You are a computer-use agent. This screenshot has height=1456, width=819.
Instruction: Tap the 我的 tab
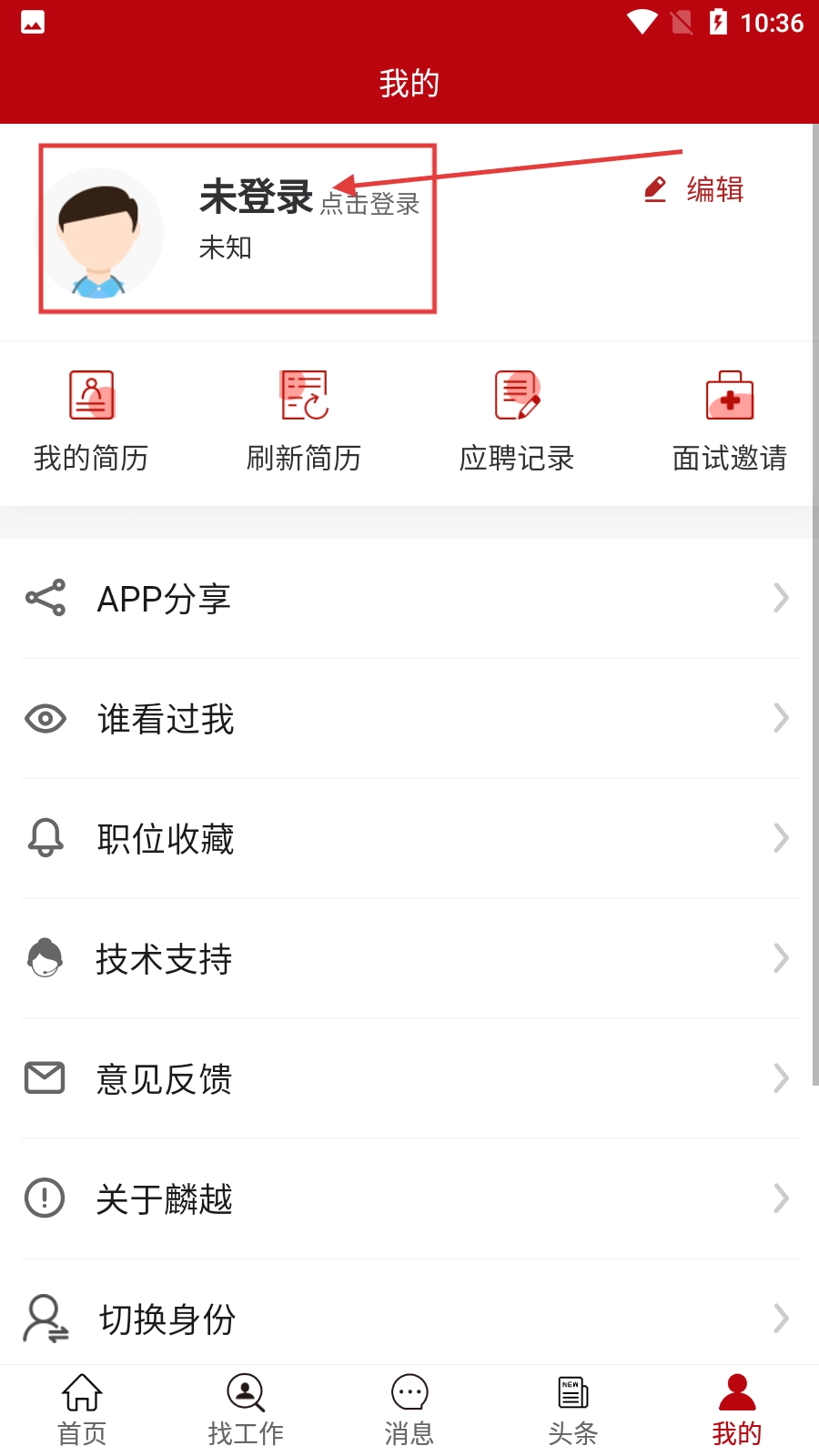pos(737,1410)
